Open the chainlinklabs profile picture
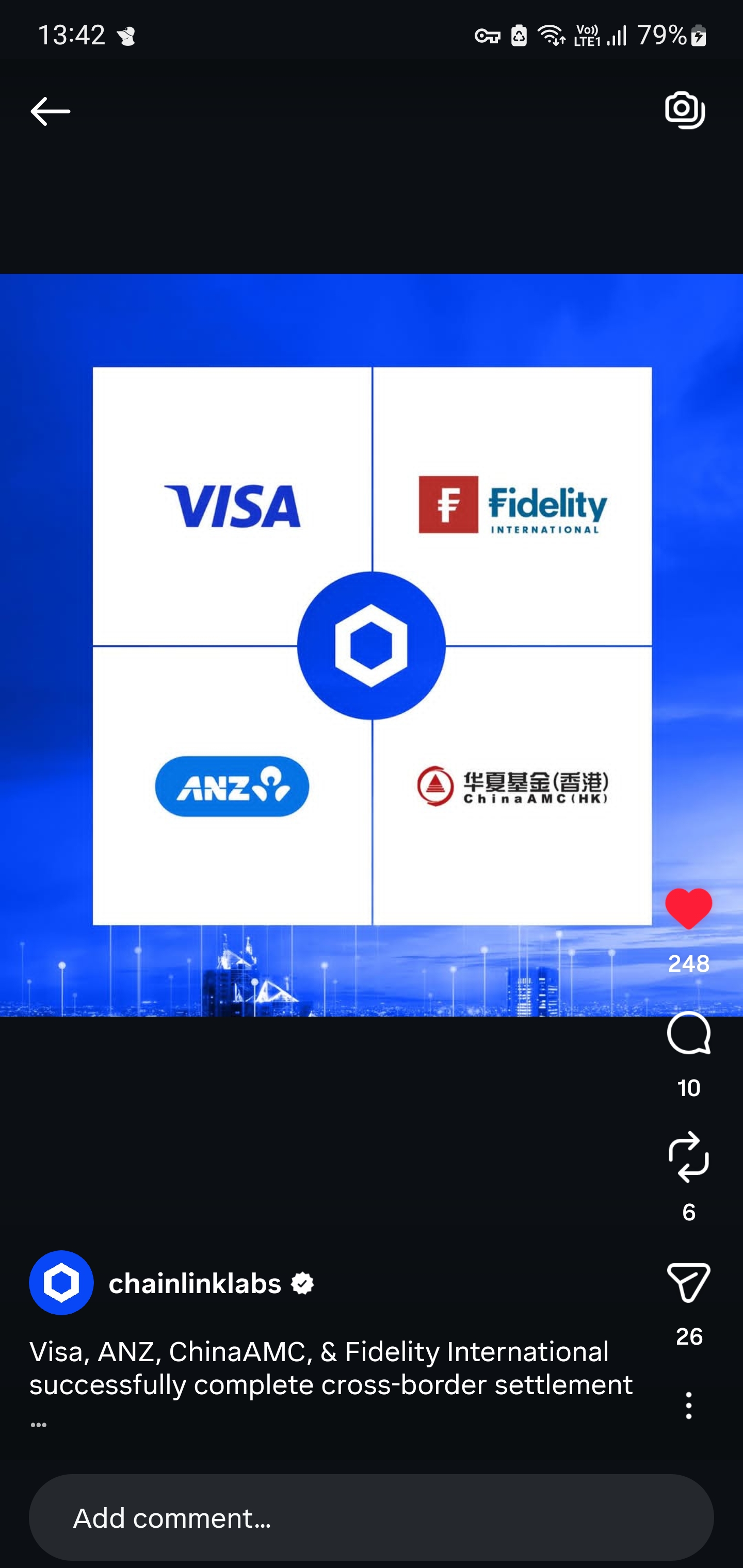The height and width of the screenshot is (1568, 743). [x=61, y=1283]
